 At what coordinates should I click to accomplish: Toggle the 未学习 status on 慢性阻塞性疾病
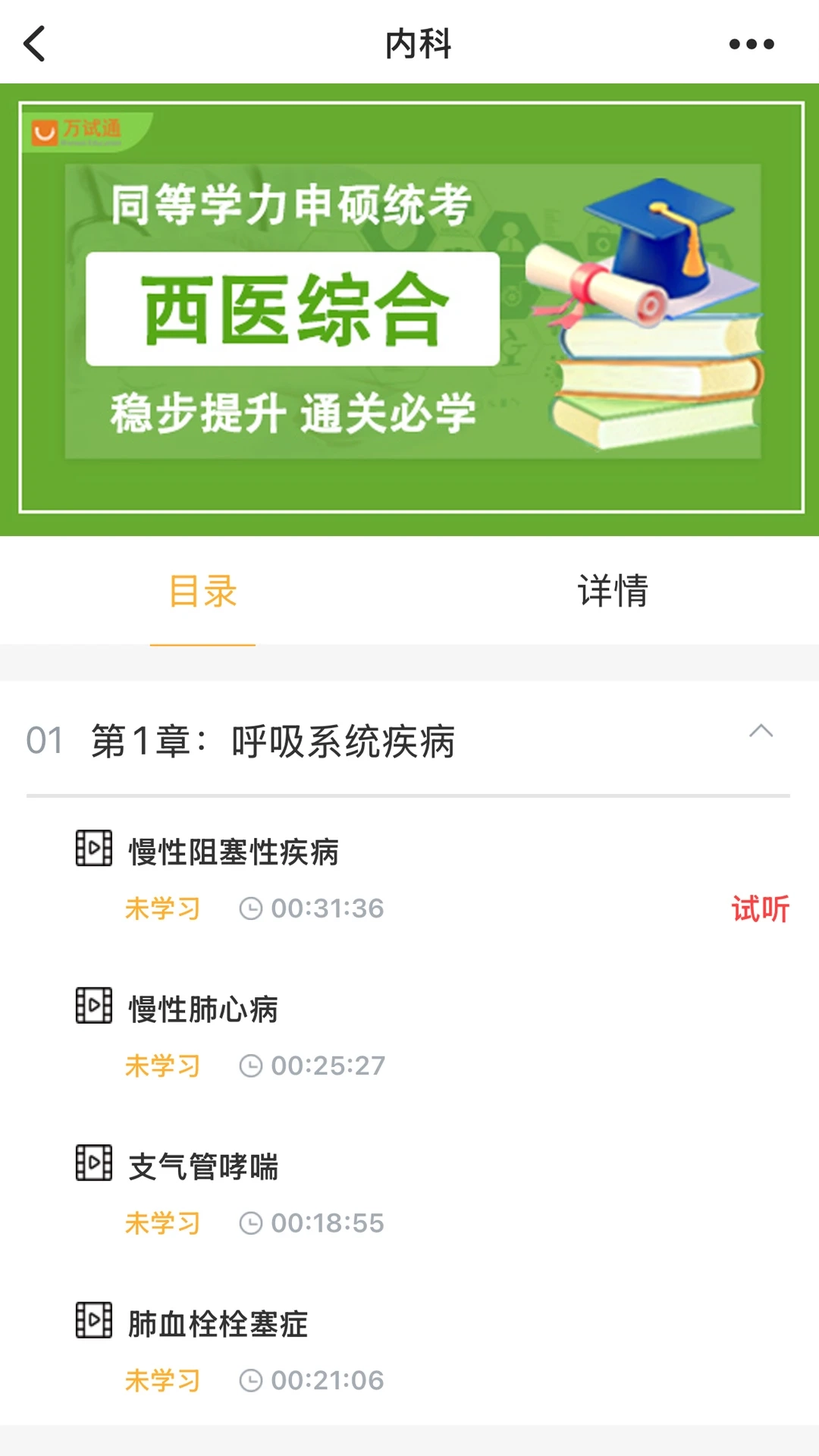(162, 907)
